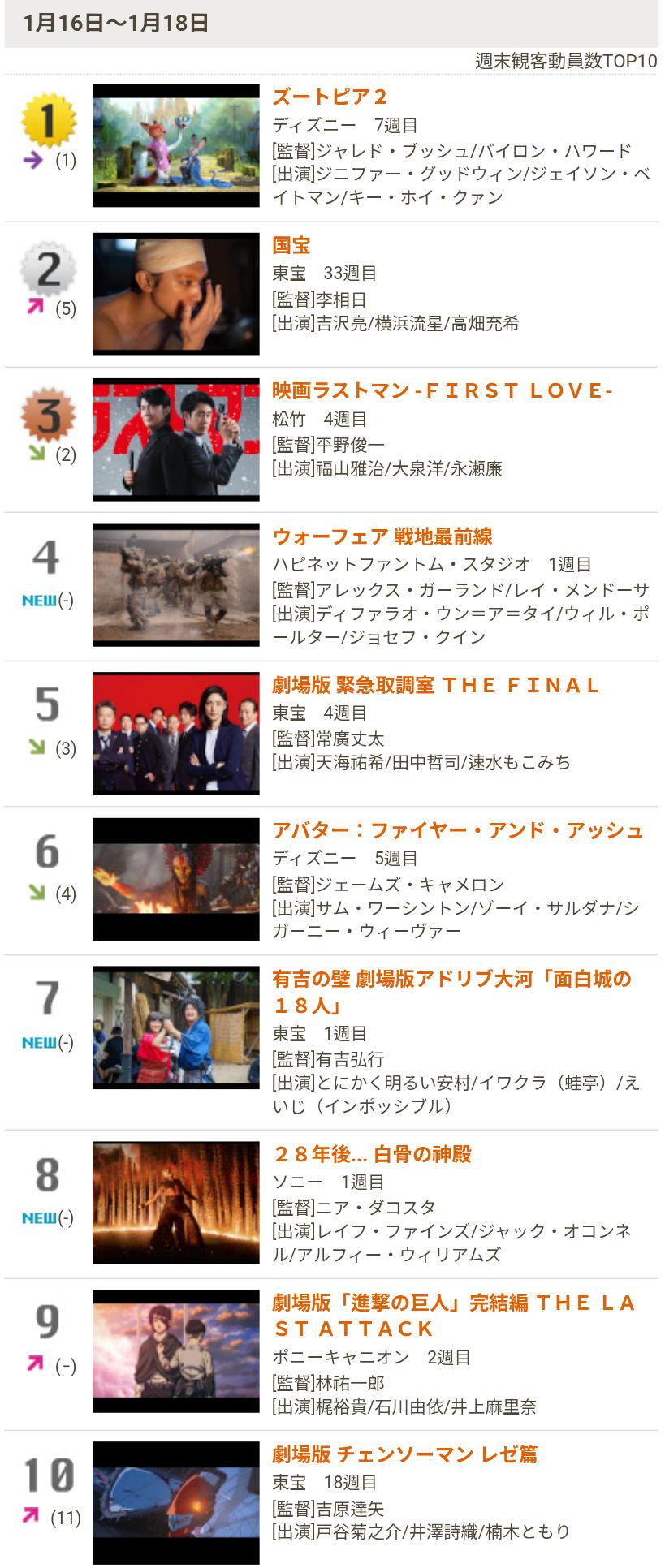The image size is (665, 1568).
Task: Tap the 国宝 movie thumbnail
Action: point(175,294)
